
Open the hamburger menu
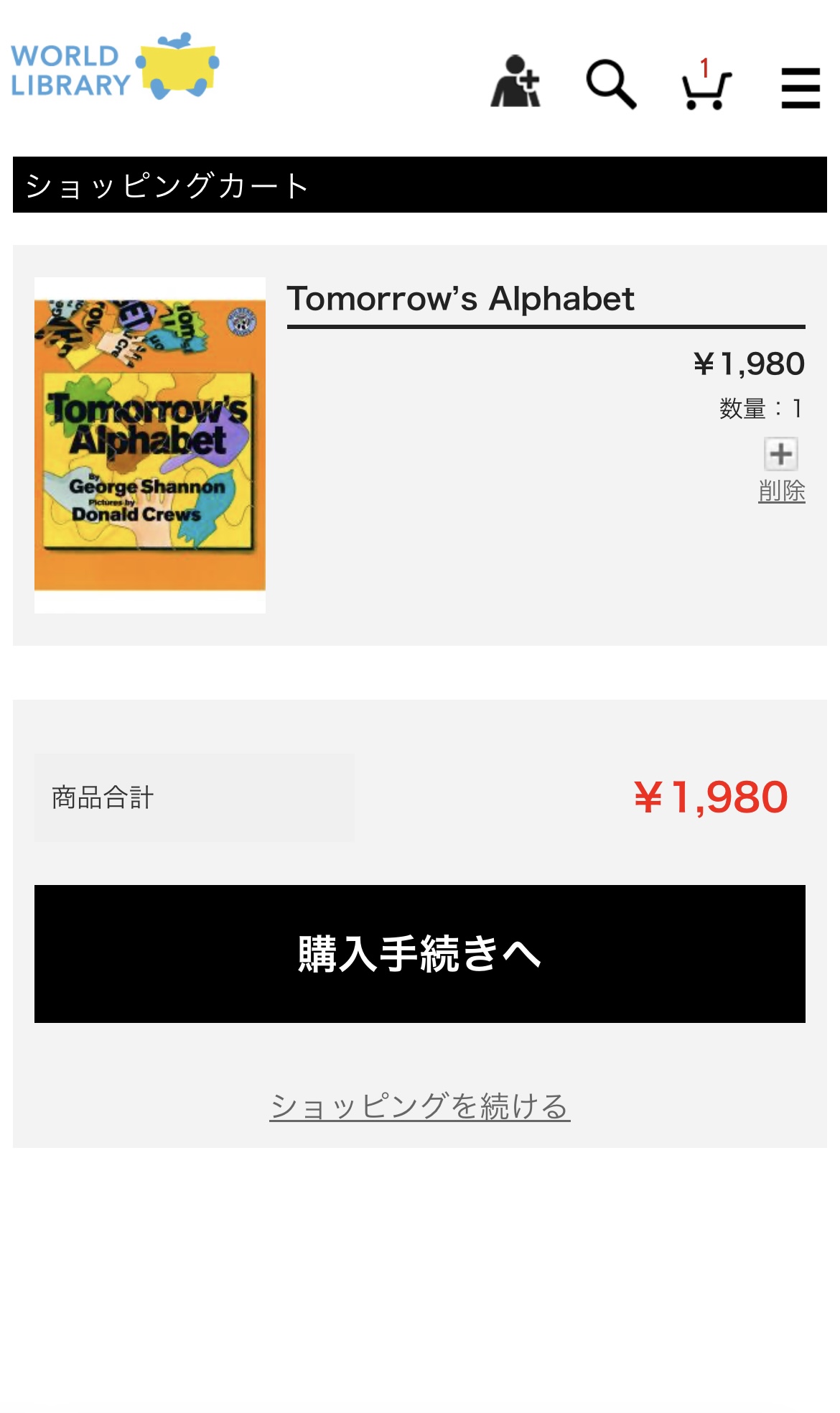tap(801, 88)
